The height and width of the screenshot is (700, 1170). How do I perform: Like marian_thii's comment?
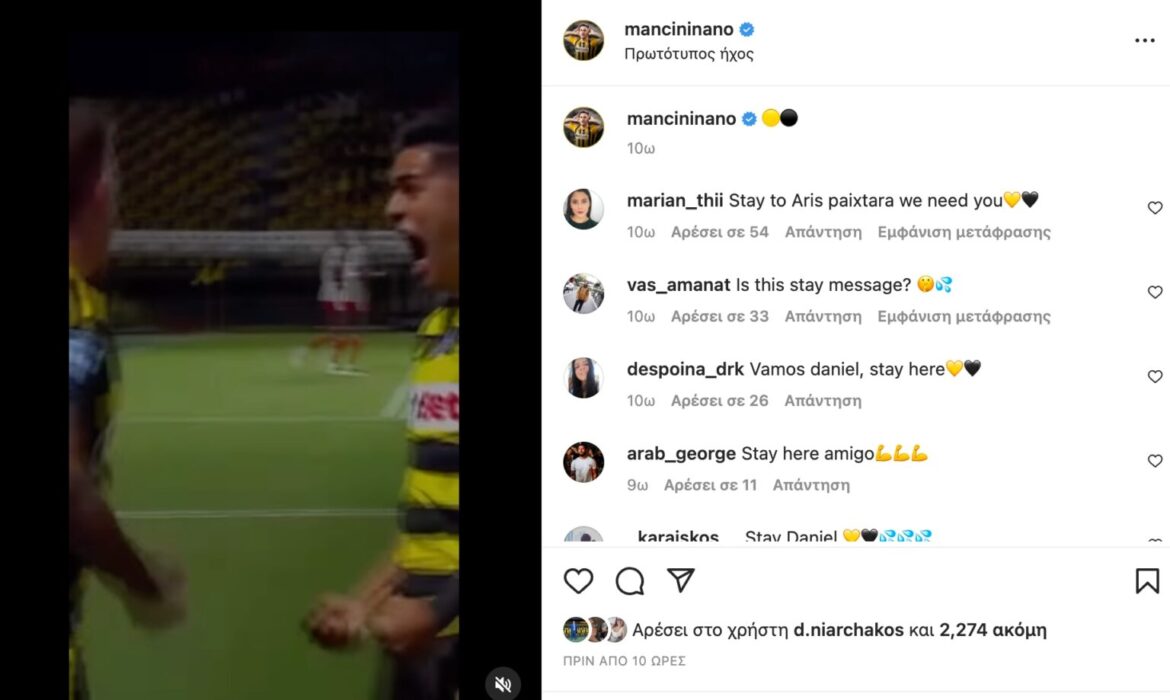pos(1155,208)
